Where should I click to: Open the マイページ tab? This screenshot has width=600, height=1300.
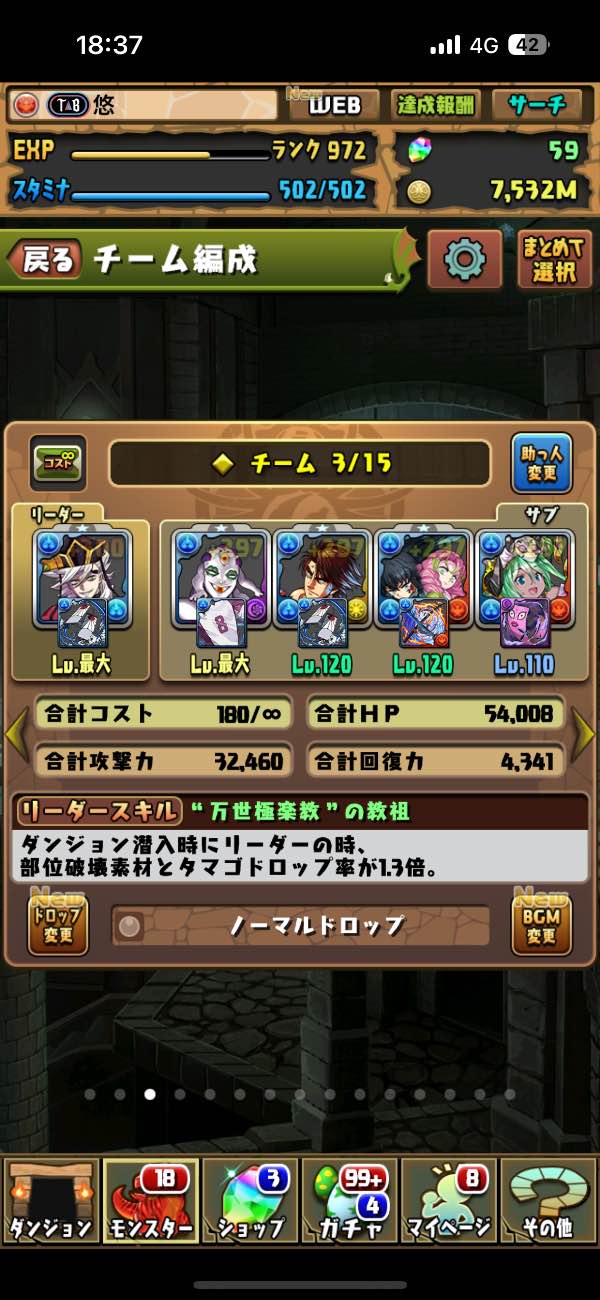click(449, 1200)
